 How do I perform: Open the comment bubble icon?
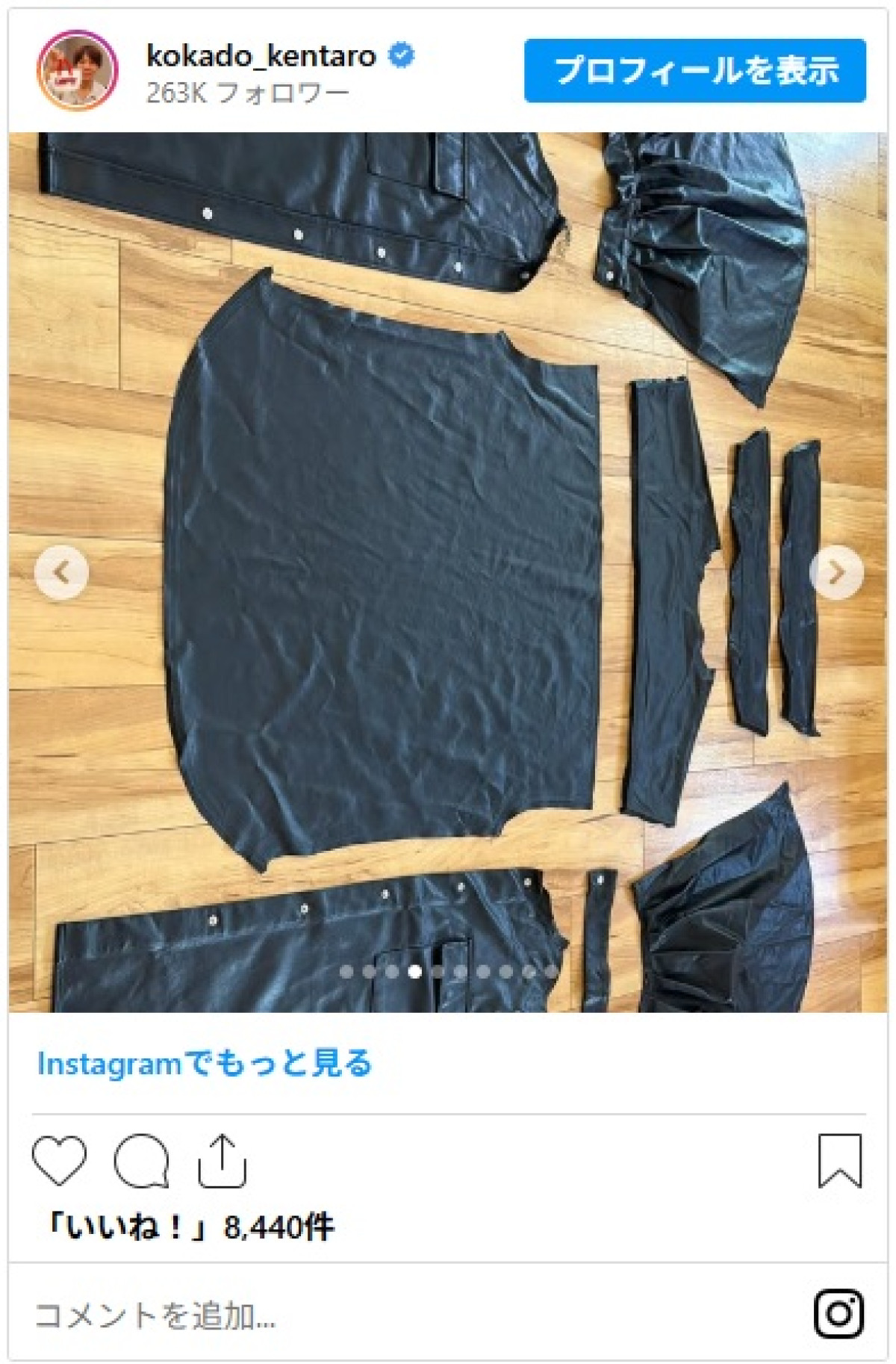point(141,1161)
